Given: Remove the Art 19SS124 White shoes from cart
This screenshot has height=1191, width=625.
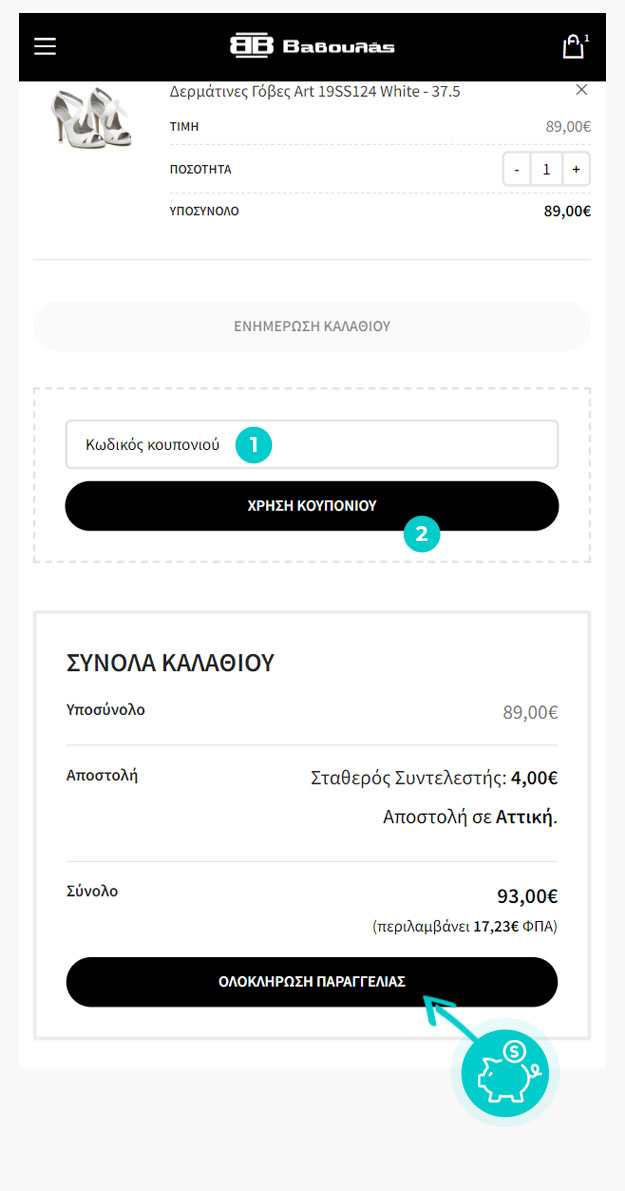Looking at the screenshot, I should [582, 90].
